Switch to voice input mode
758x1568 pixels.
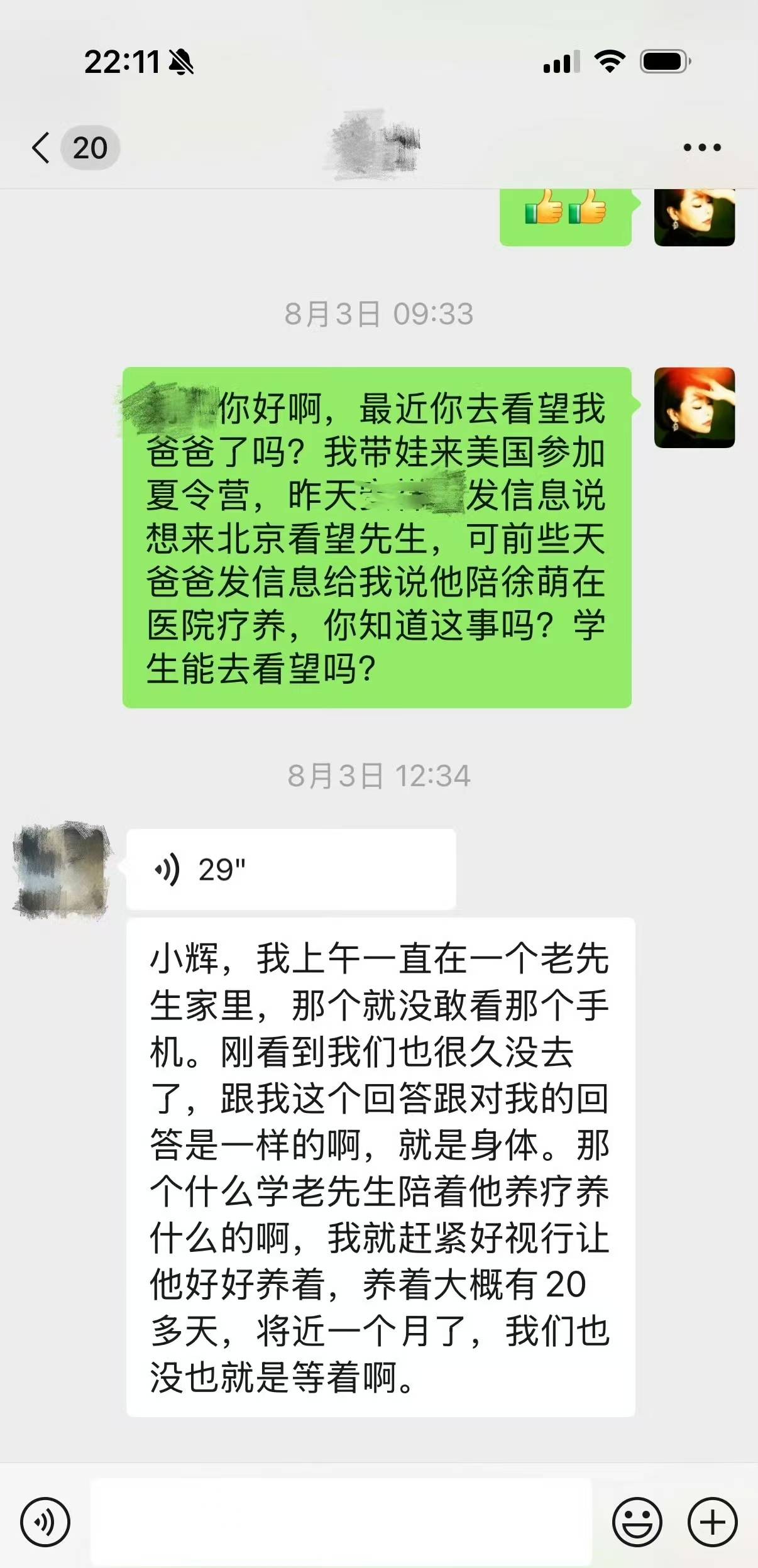pyautogui.click(x=45, y=1521)
